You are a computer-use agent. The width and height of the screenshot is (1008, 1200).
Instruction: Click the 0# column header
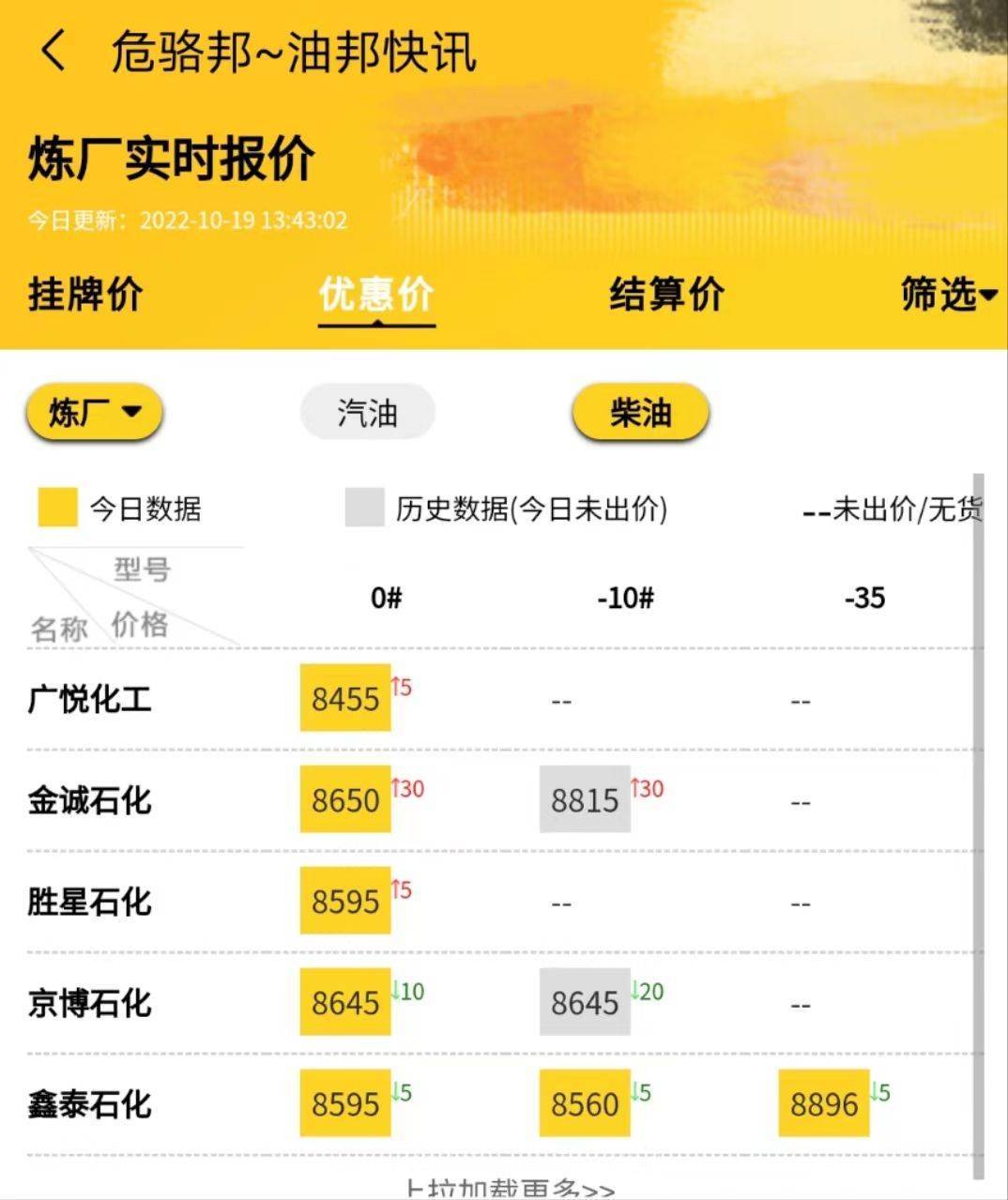point(383,597)
